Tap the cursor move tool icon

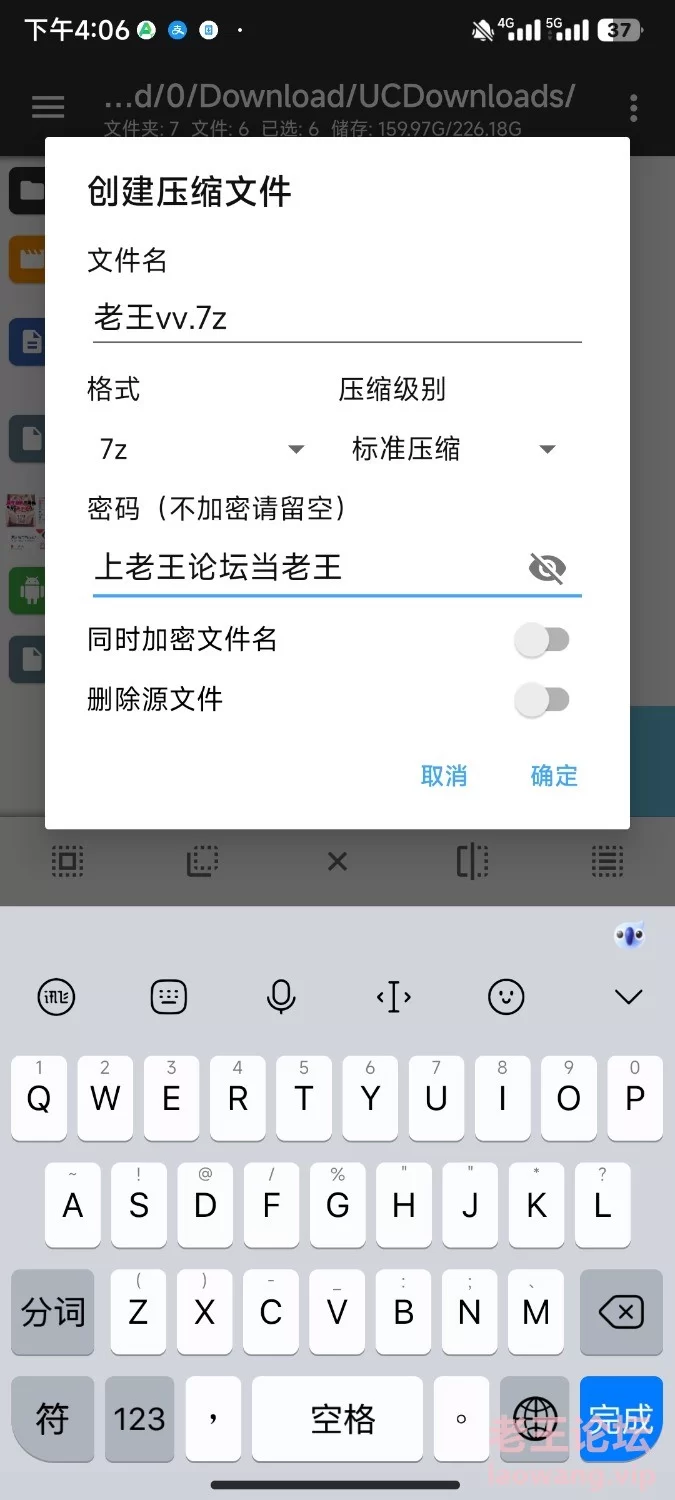394,996
